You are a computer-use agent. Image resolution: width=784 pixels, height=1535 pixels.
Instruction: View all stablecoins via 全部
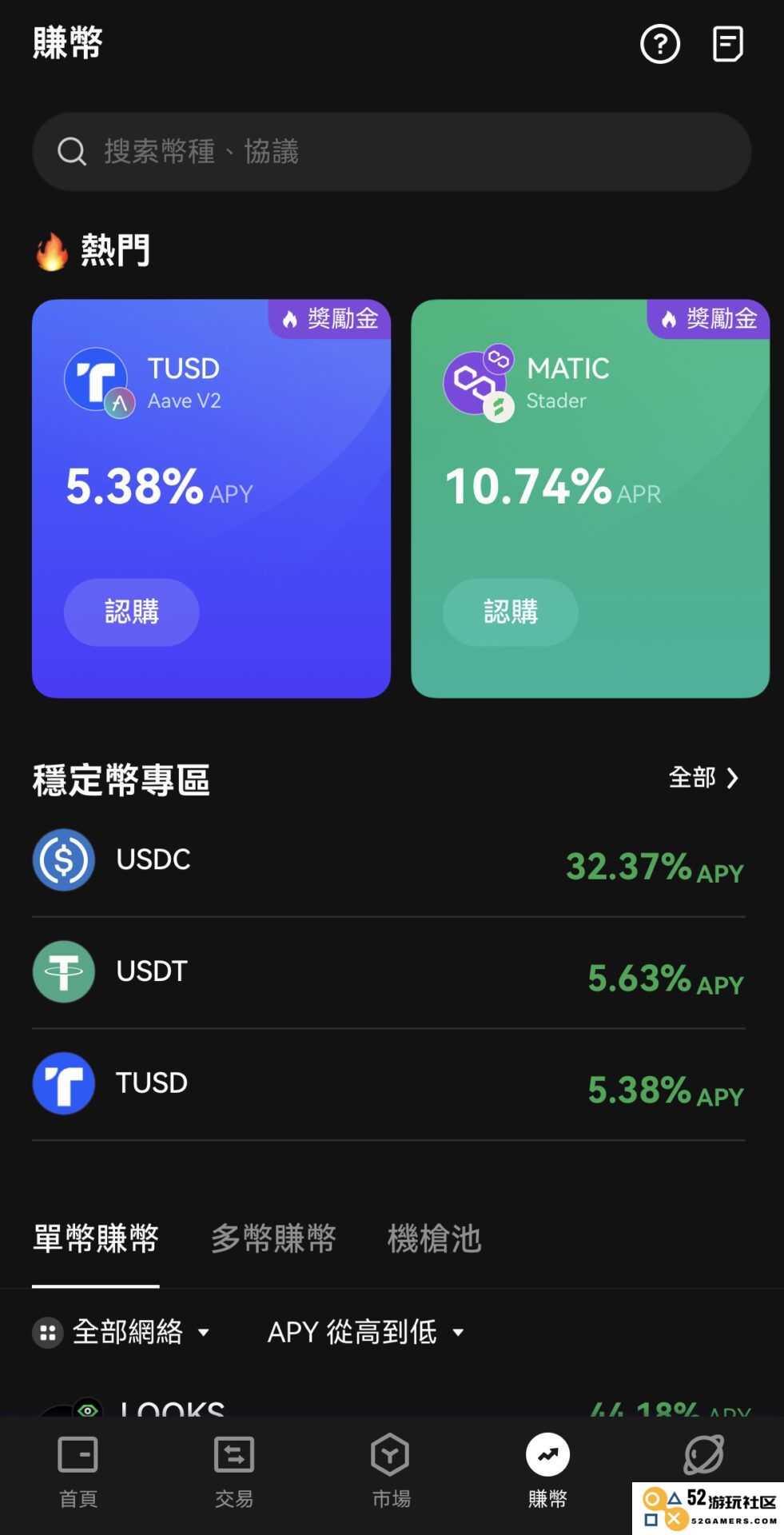(704, 777)
